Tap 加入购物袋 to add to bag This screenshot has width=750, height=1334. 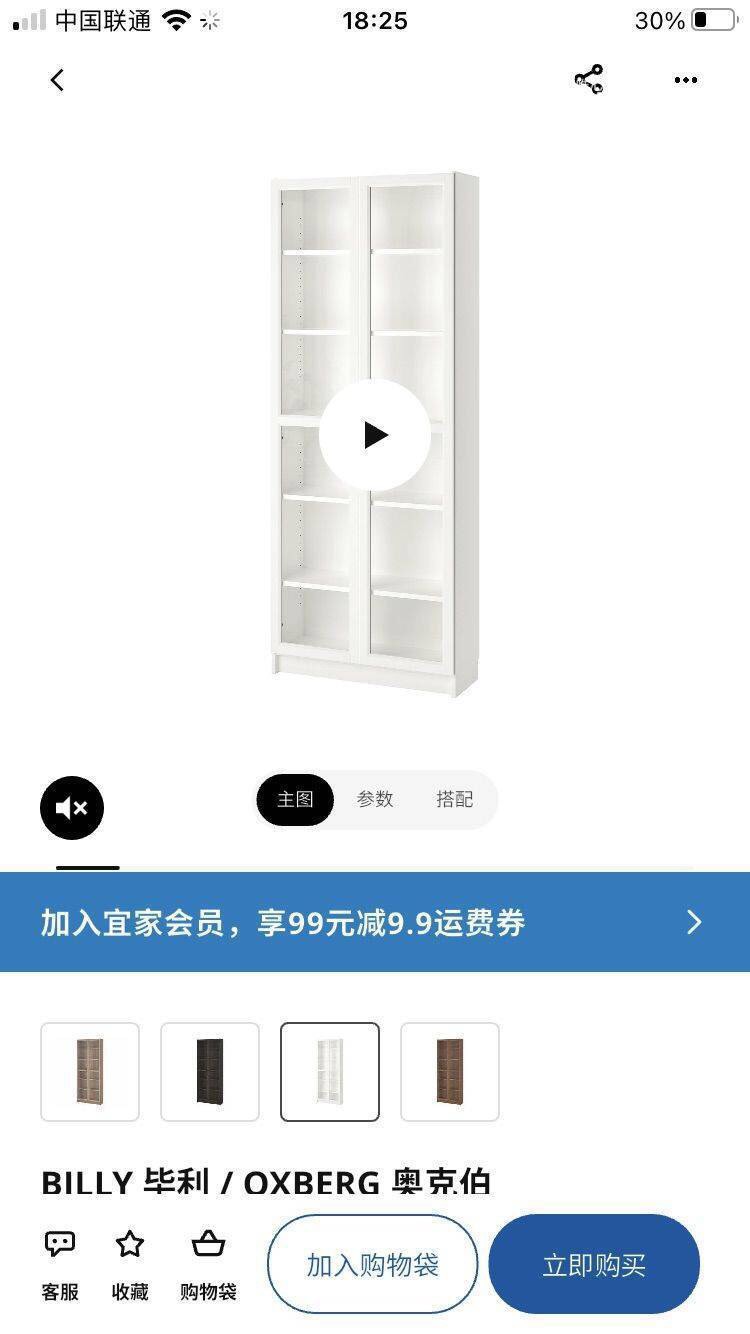(x=372, y=1264)
